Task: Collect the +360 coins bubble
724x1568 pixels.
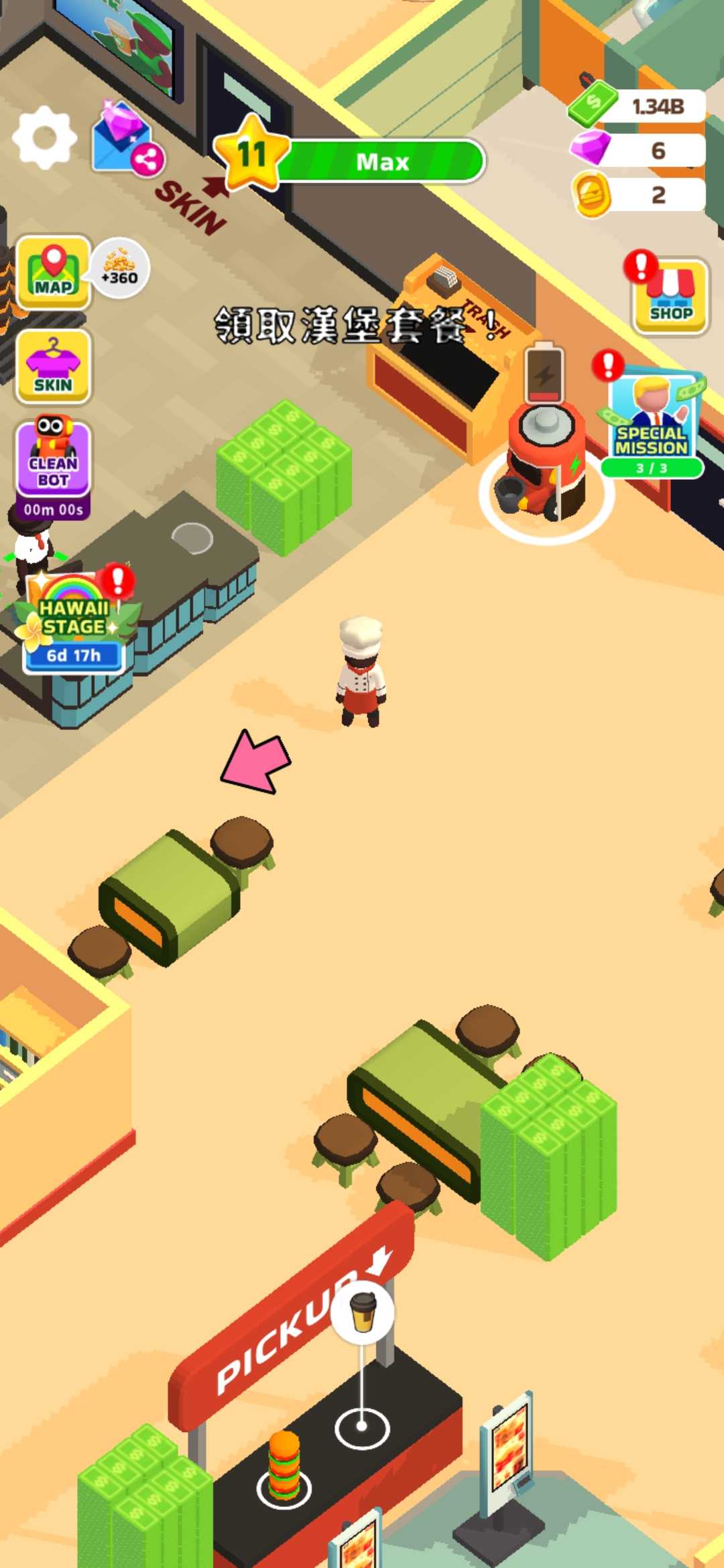Action: tap(119, 268)
